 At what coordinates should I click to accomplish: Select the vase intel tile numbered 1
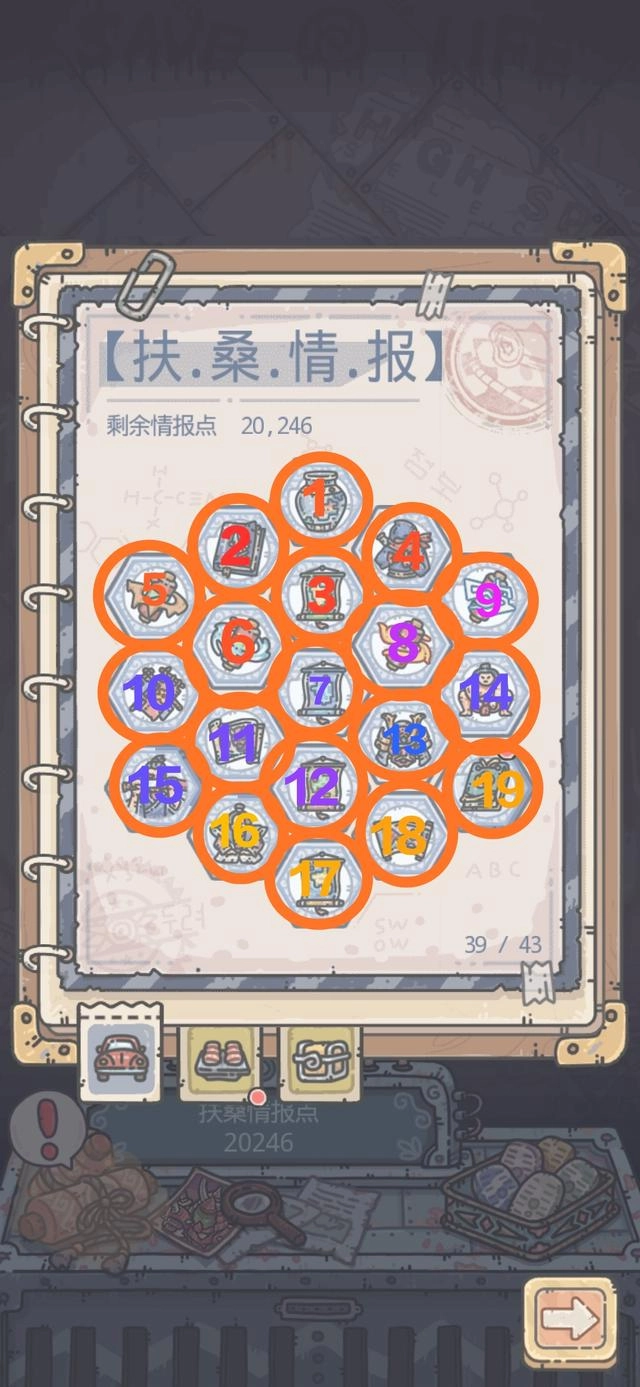coord(320,500)
